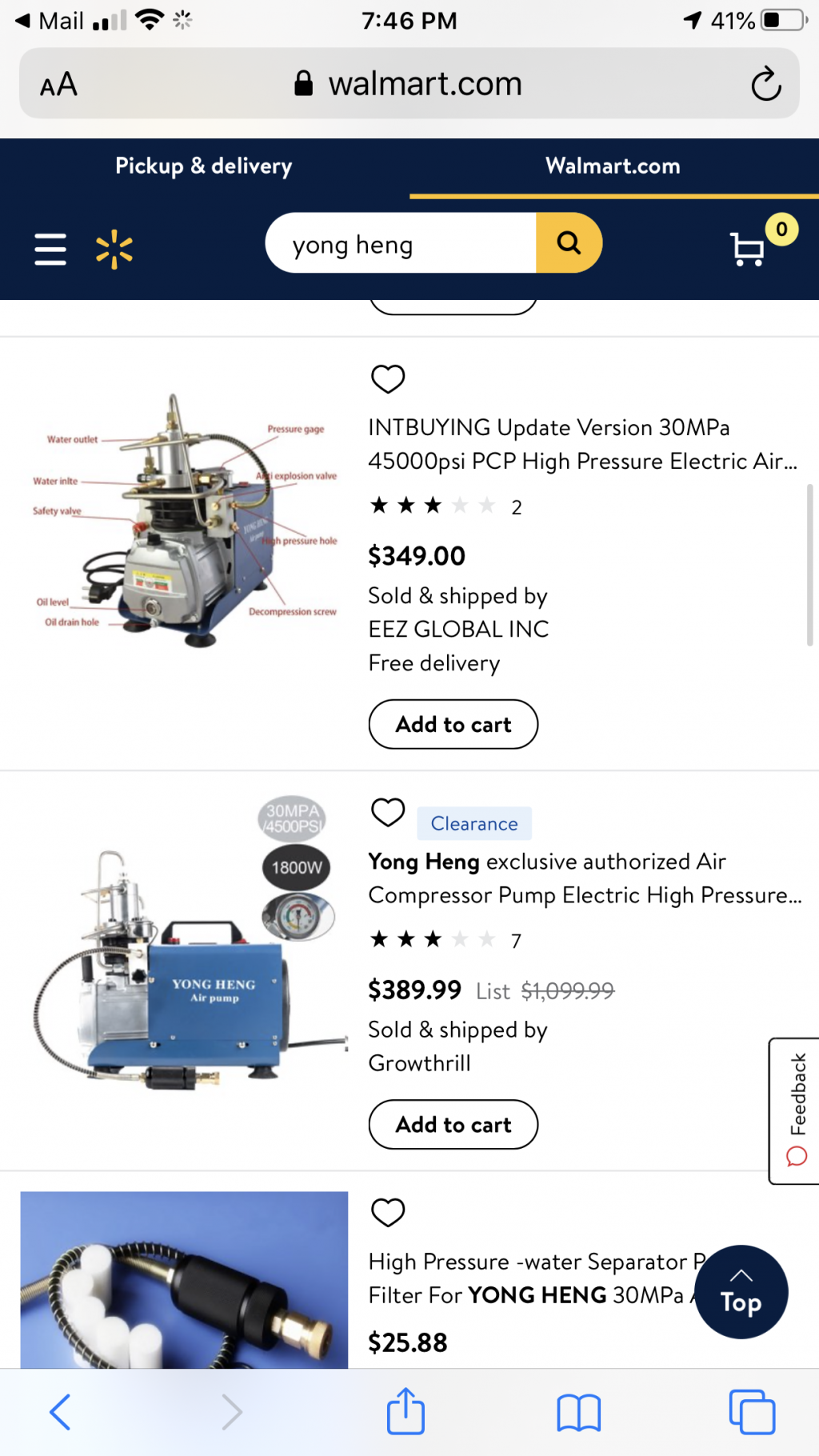The width and height of the screenshot is (819, 1456).
Task: Tap the yong heng search field
Action: tap(400, 243)
